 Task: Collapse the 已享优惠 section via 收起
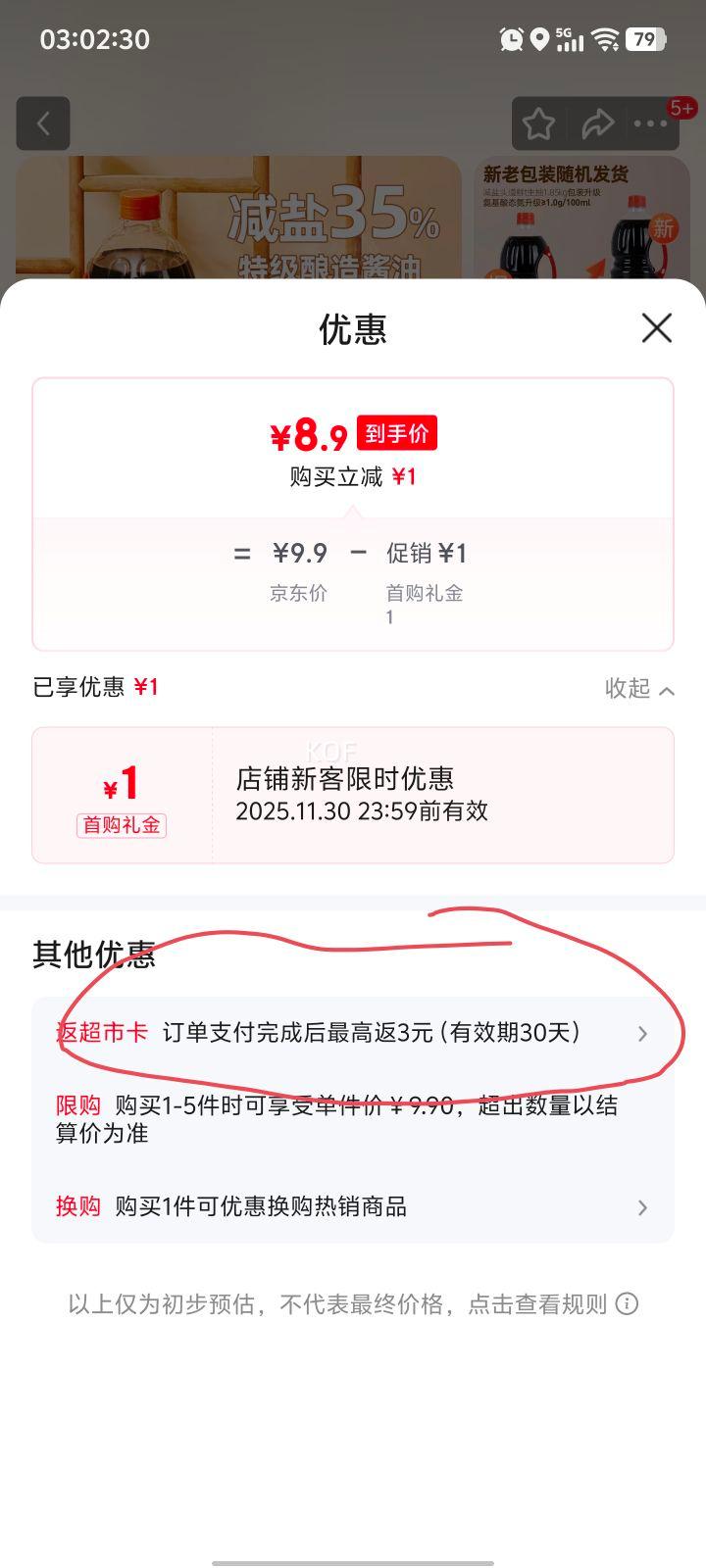pyautogui.click(x=638, y=689)
